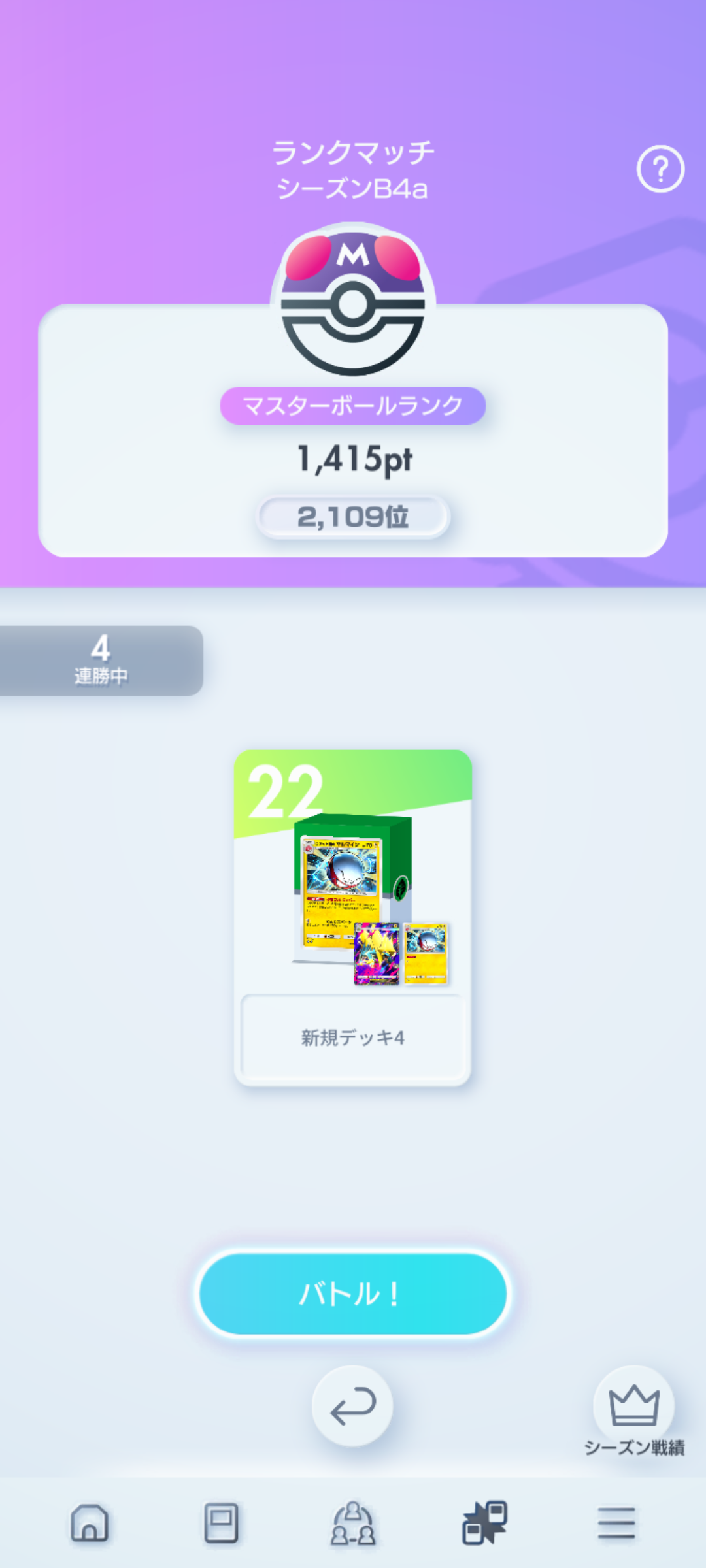Start a match with the バトル! button
The image size is (706, 1568).
click(x=353, y=1294)
